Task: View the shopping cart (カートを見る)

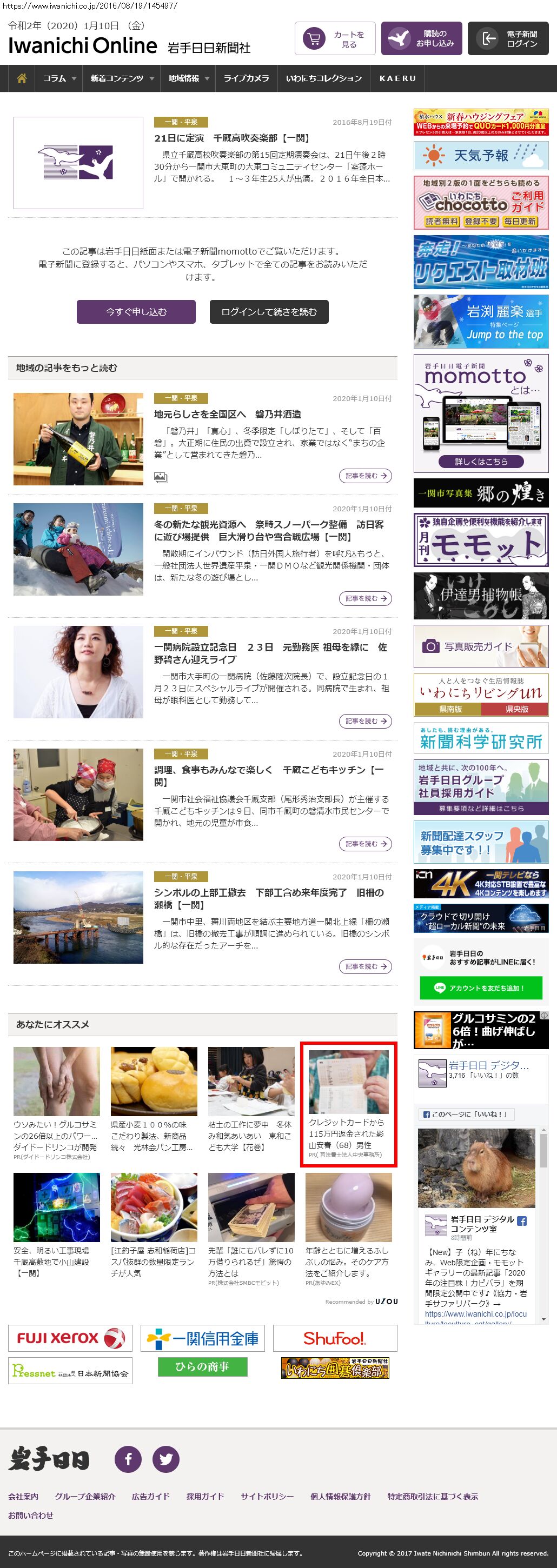Action: click(x=335, y=39)
